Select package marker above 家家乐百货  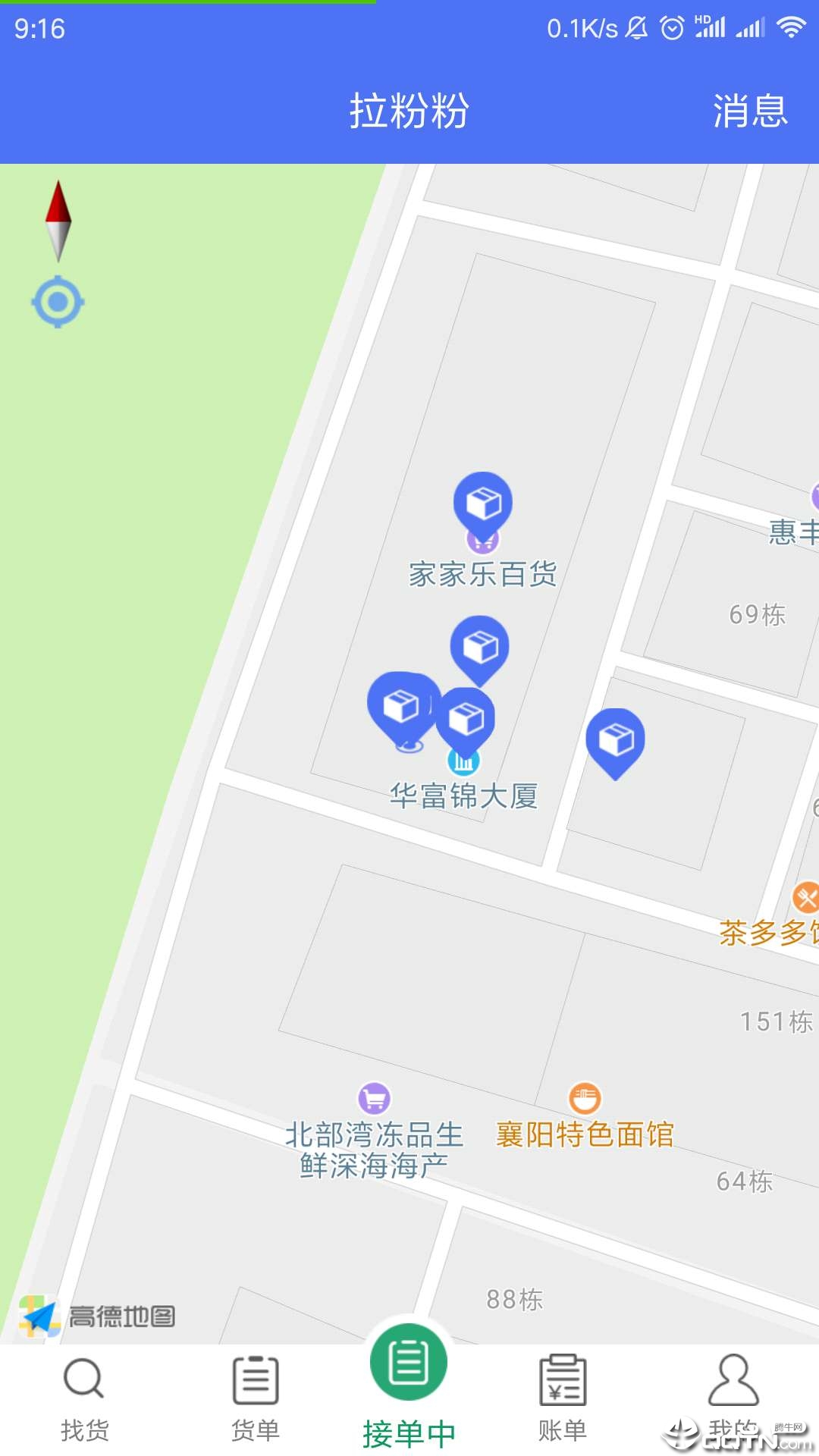pyautogui.click(x=483, y=503)
